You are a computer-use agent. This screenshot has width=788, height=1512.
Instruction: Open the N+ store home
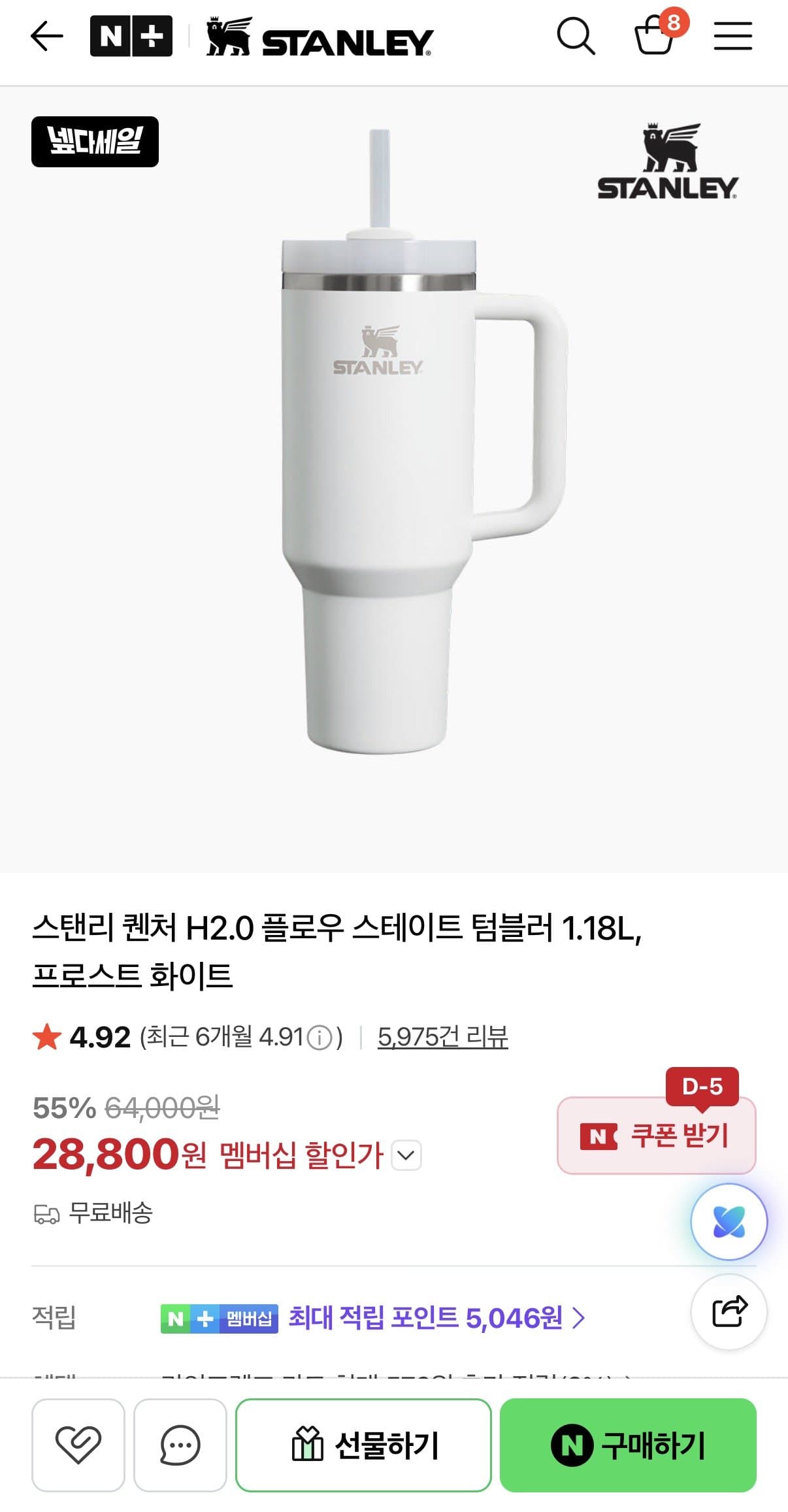pyautogui.click(x=131, y=36)
